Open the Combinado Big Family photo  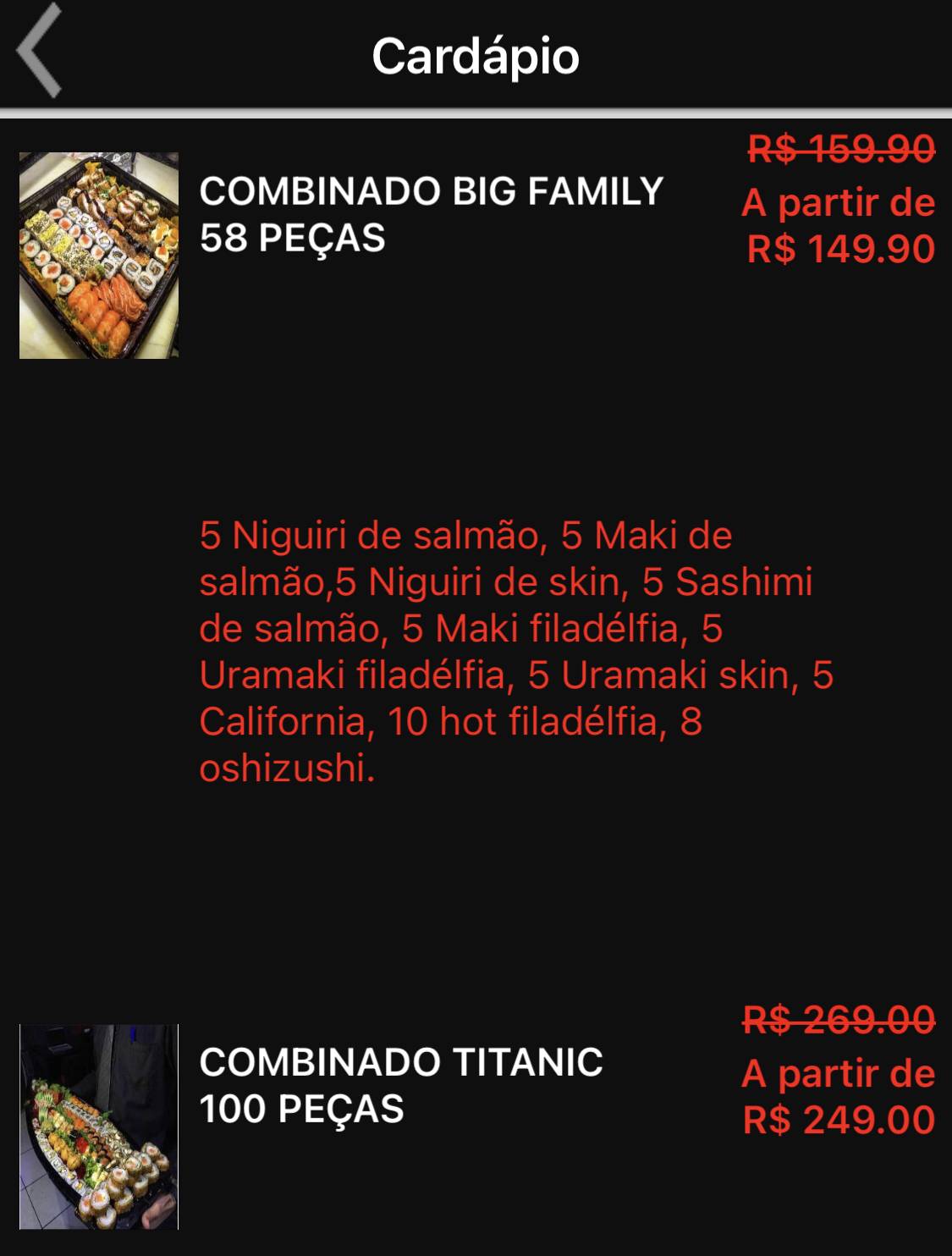pos(97,254)
